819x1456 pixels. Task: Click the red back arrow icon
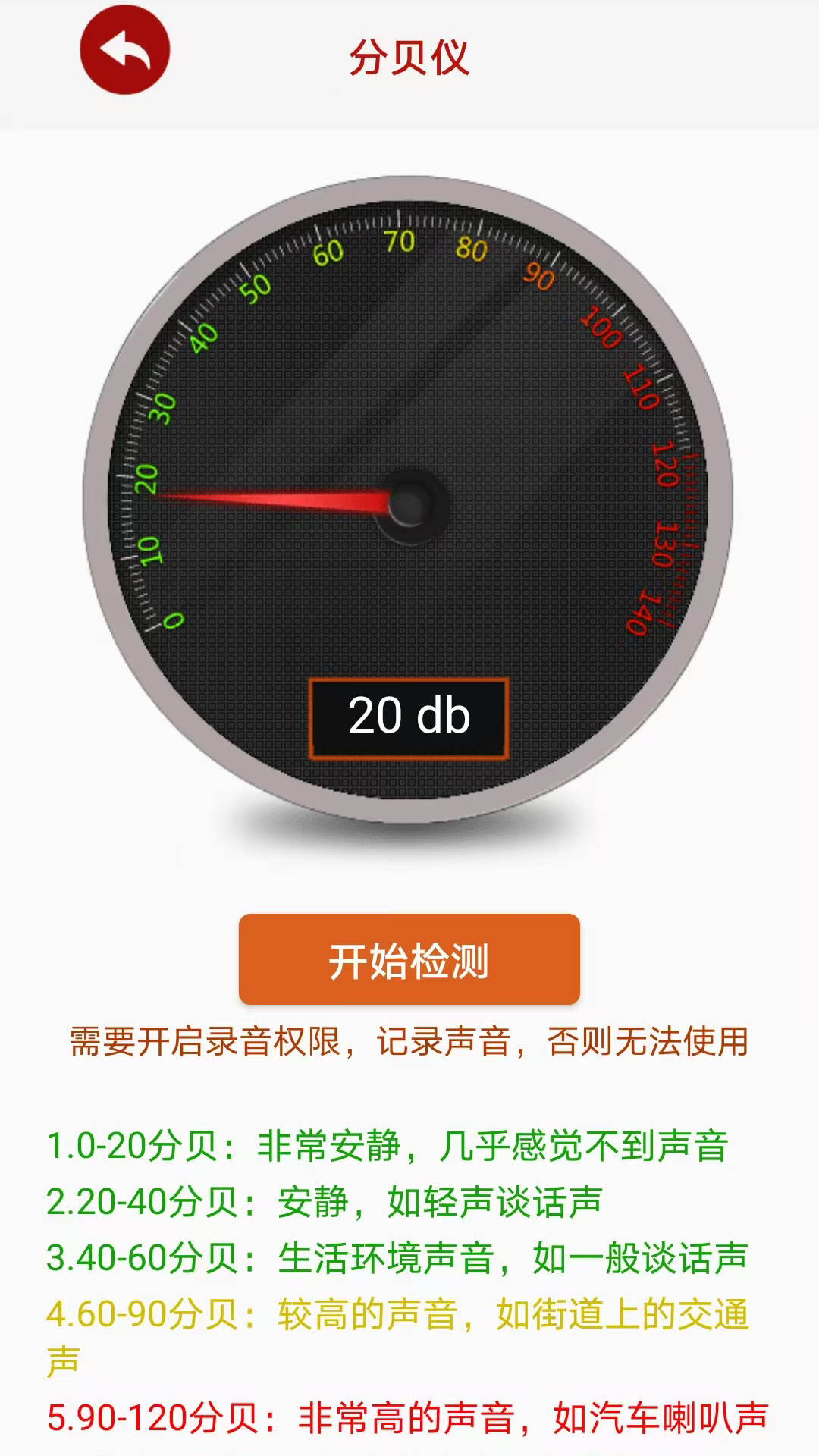[124, 49]
